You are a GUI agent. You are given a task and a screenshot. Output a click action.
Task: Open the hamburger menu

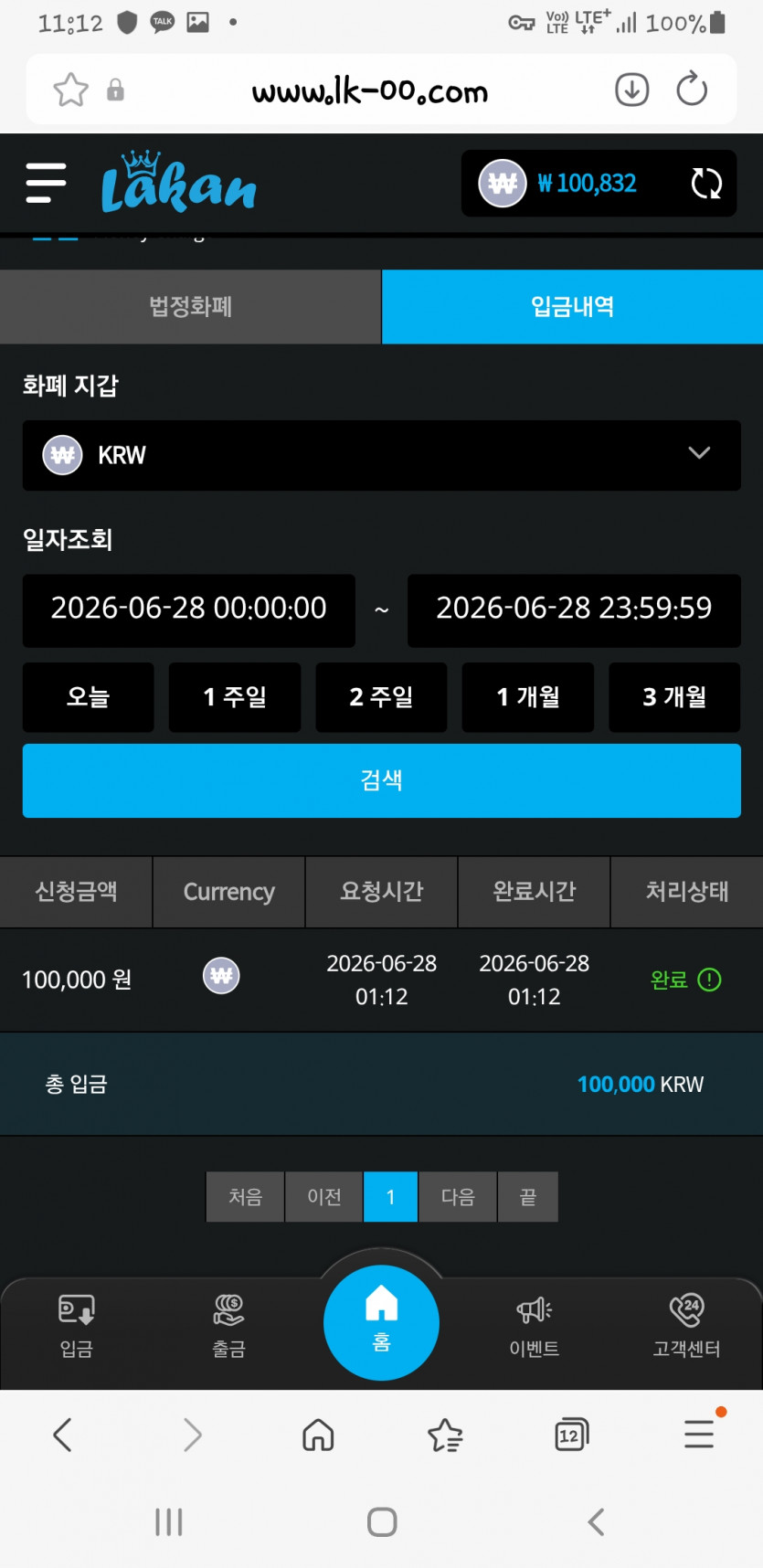(46, 183)
